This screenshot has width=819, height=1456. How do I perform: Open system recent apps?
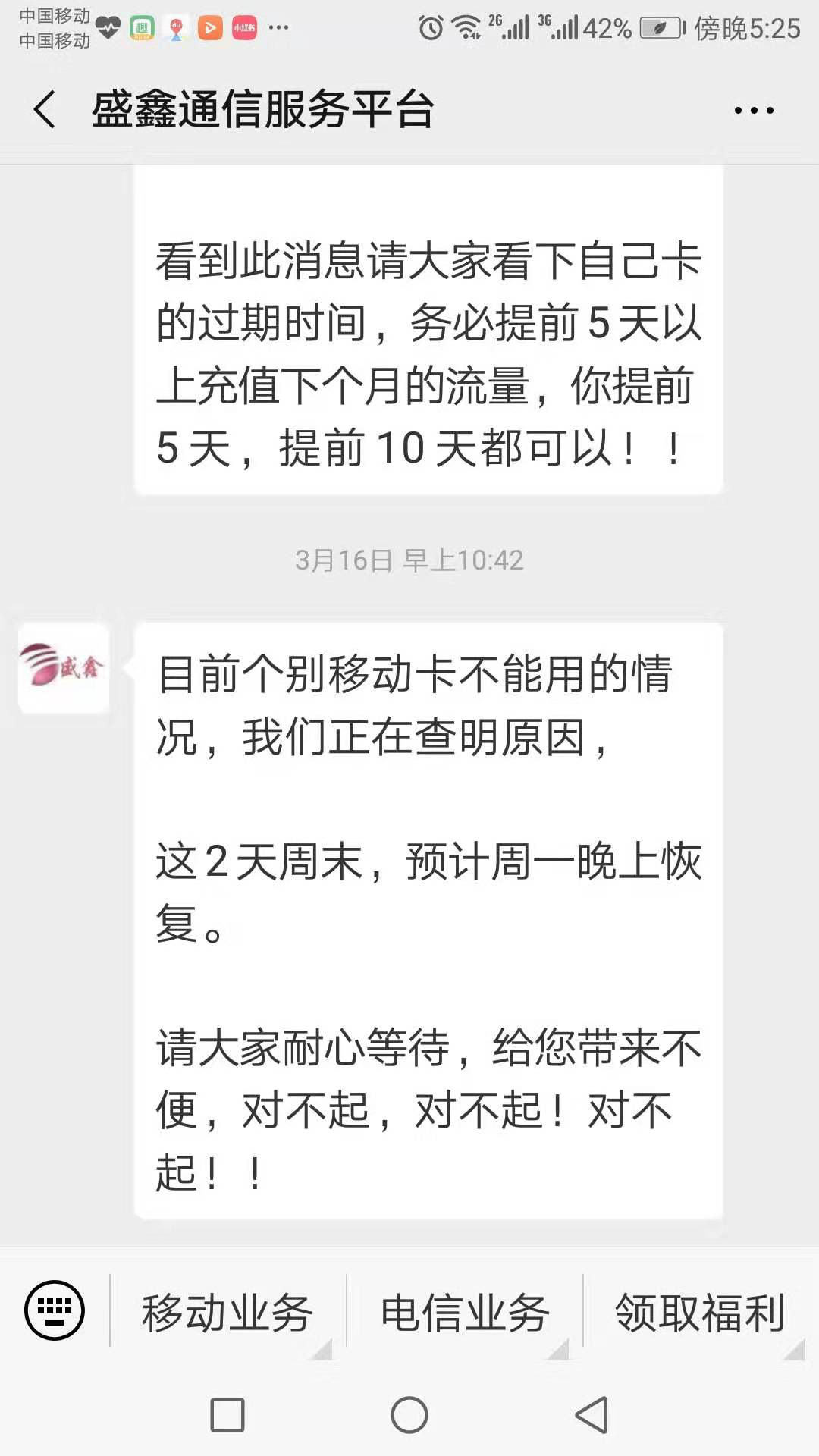(227, 1415)
